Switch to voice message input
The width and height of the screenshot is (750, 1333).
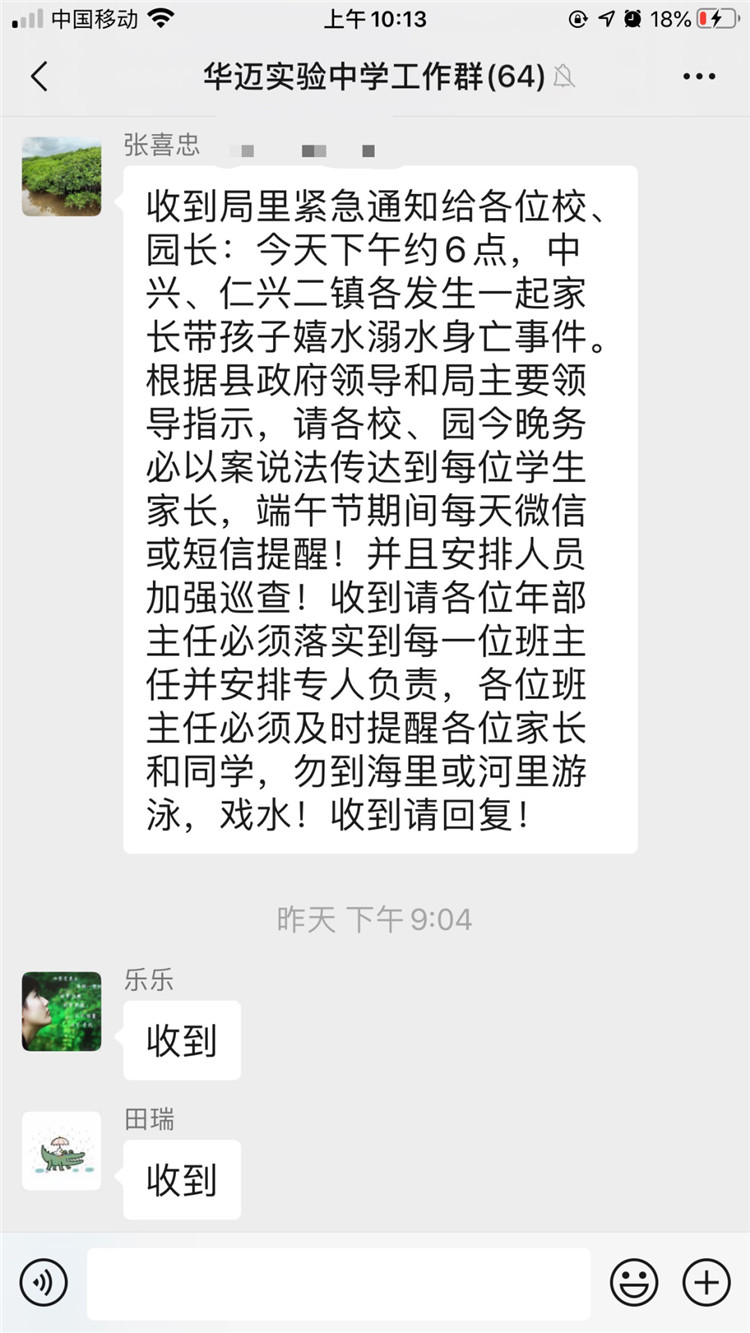point(43,1283)
